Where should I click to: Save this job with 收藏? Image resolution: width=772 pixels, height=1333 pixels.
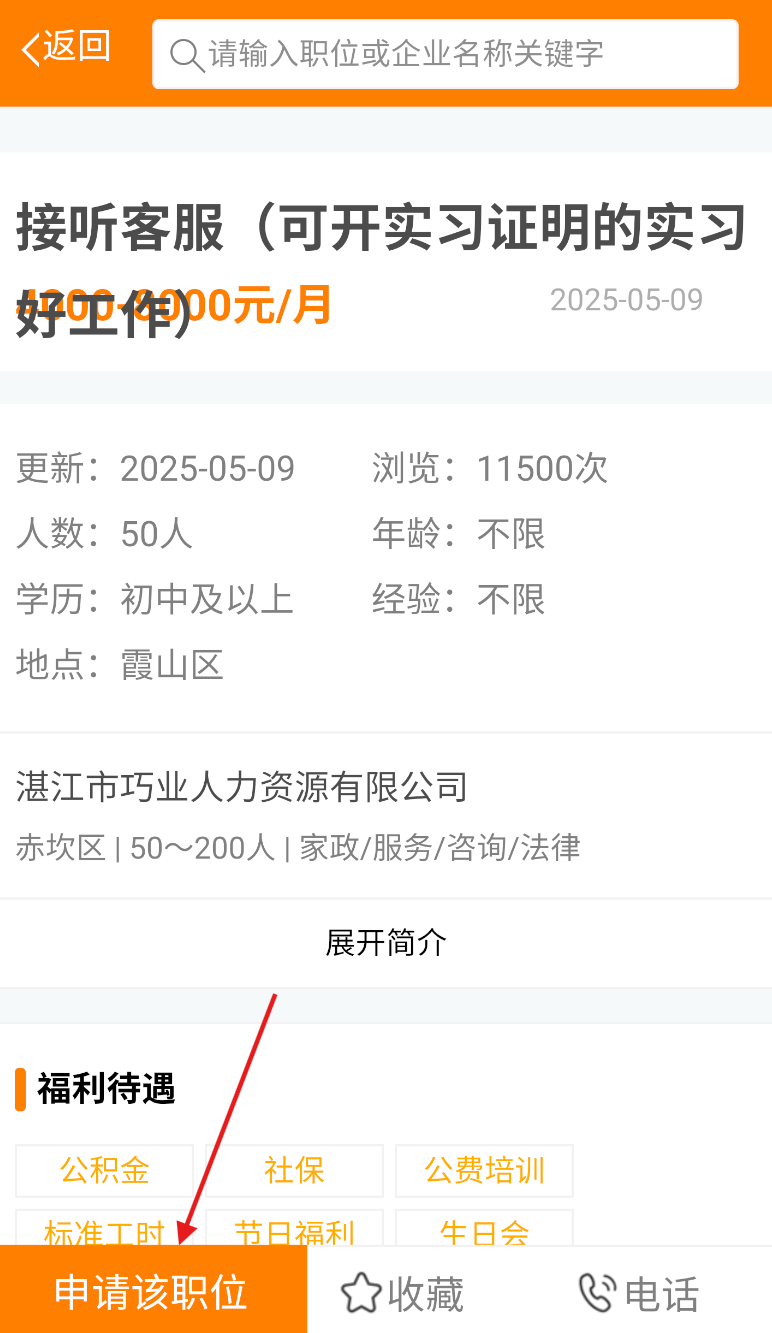point(402,1294)
